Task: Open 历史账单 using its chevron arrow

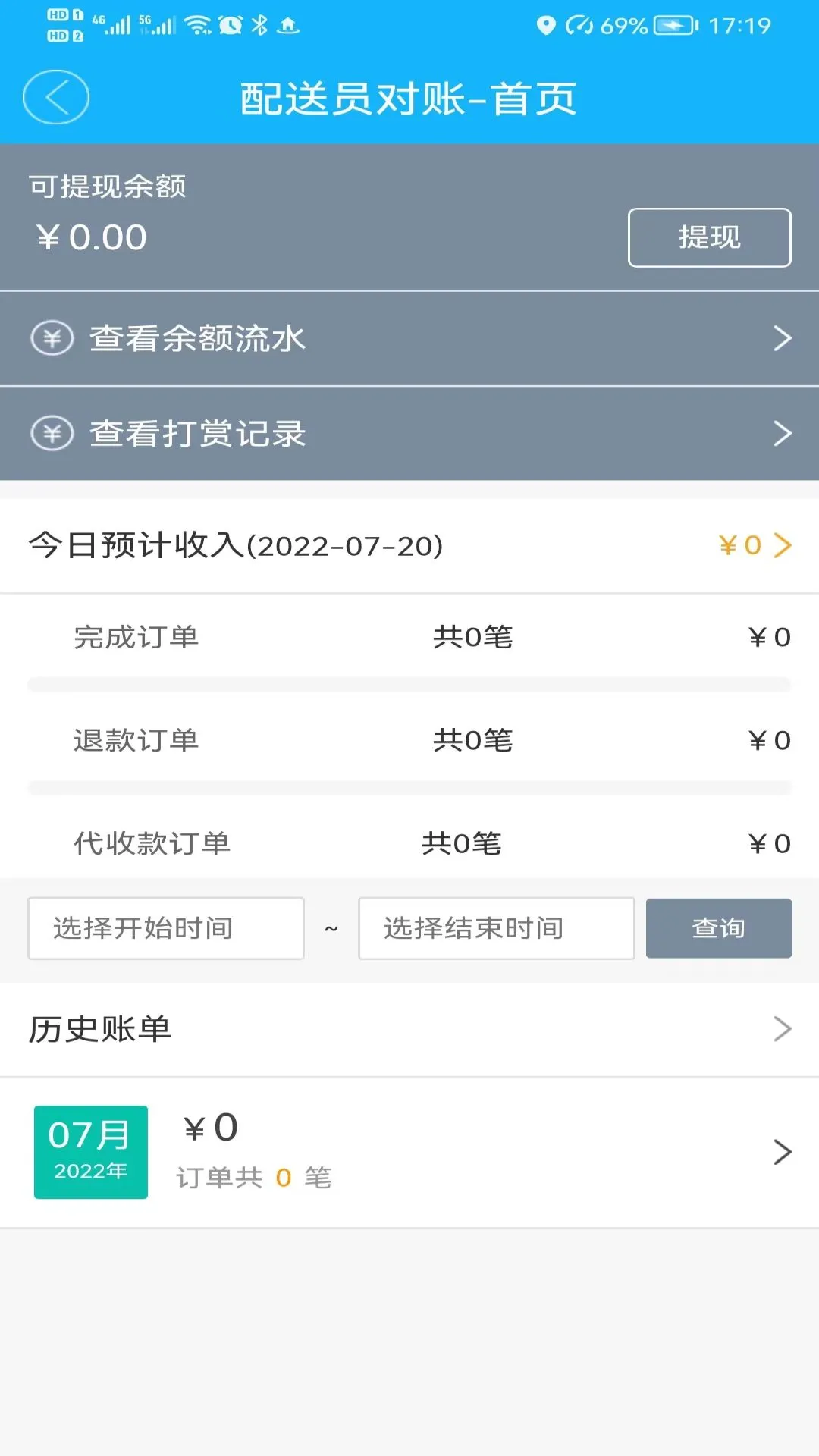Action: 783,1028
